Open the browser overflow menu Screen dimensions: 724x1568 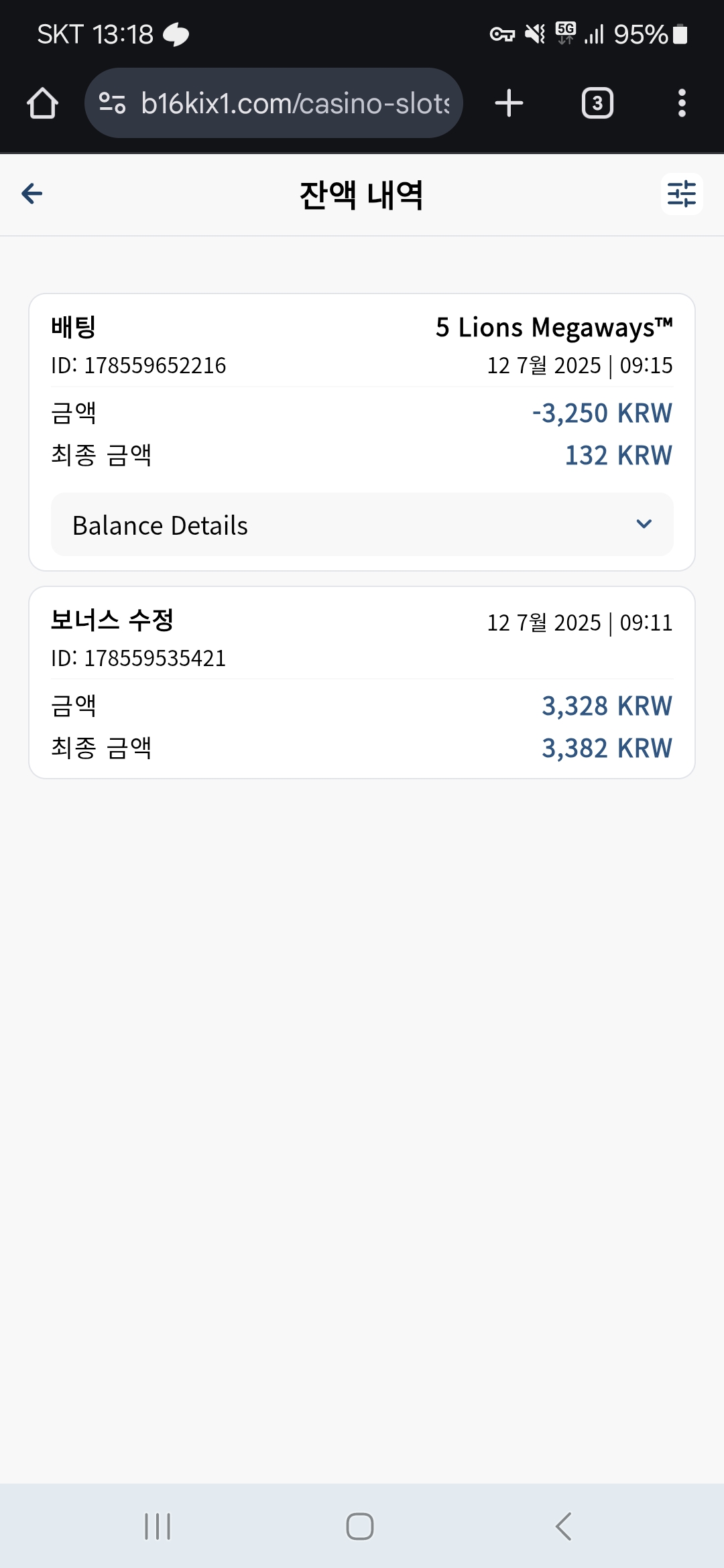click(682, 103)
